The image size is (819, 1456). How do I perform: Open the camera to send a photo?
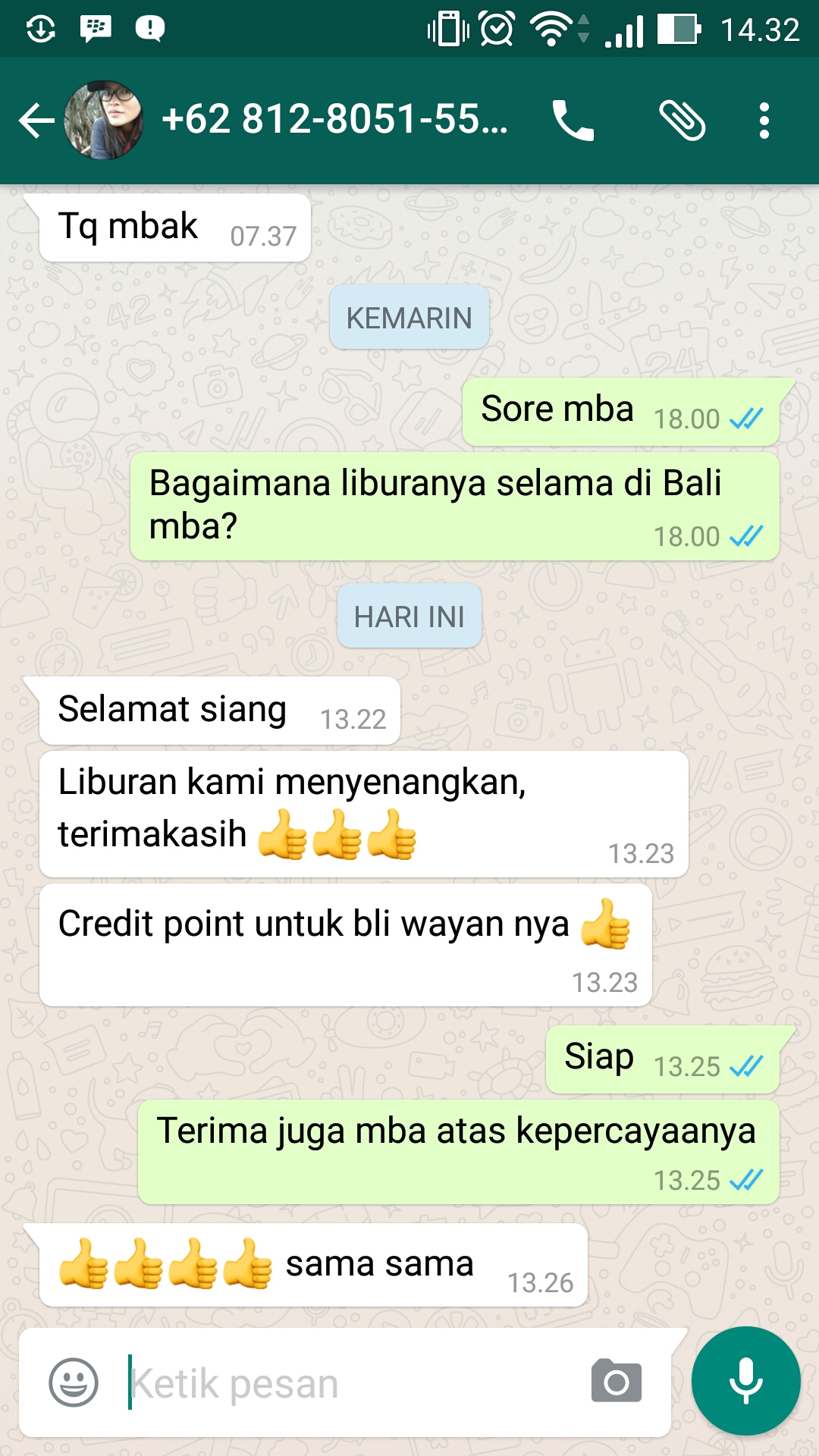pos(617,1381)
